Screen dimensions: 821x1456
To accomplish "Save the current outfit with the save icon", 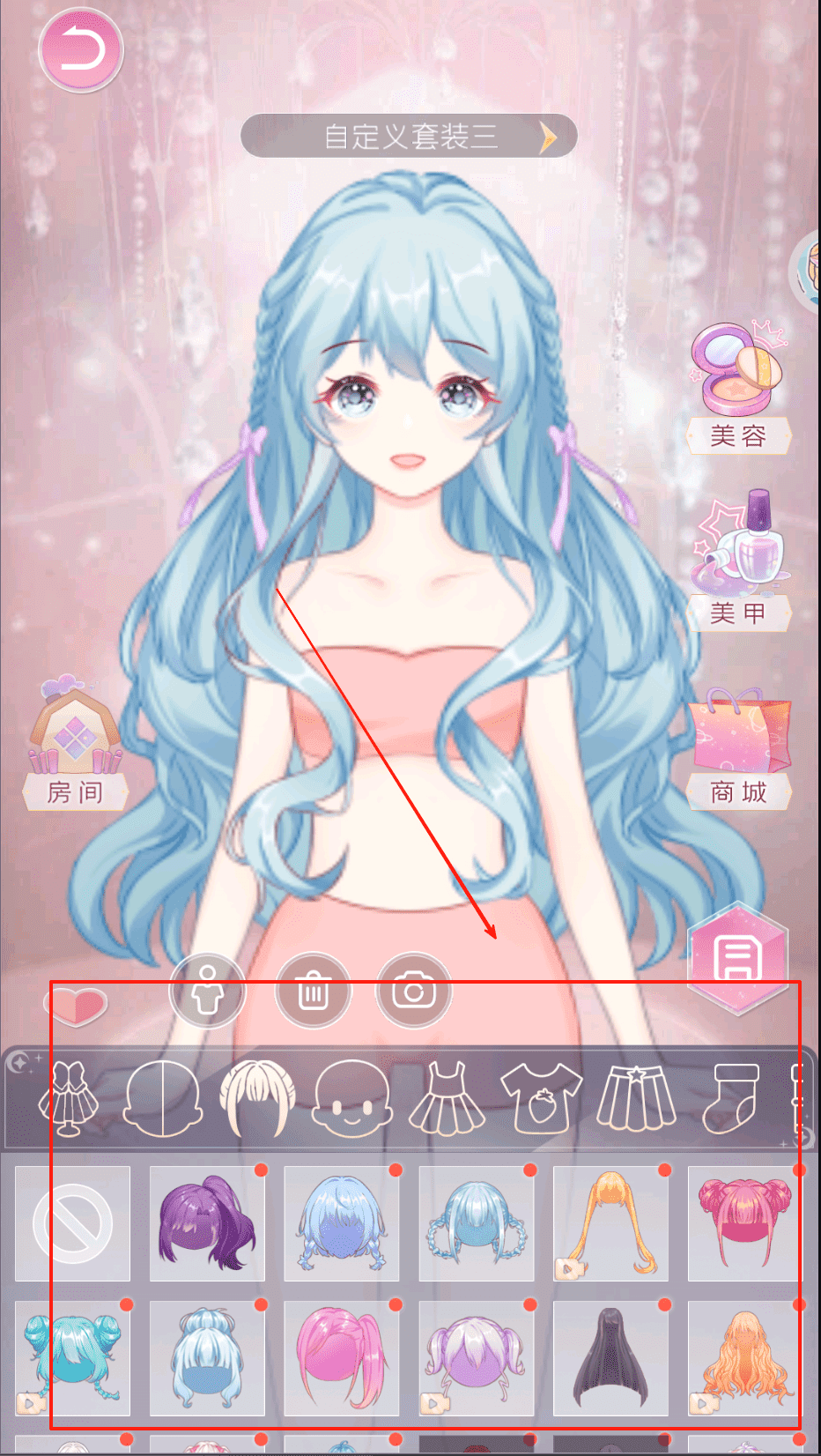I will click(736, 958).
